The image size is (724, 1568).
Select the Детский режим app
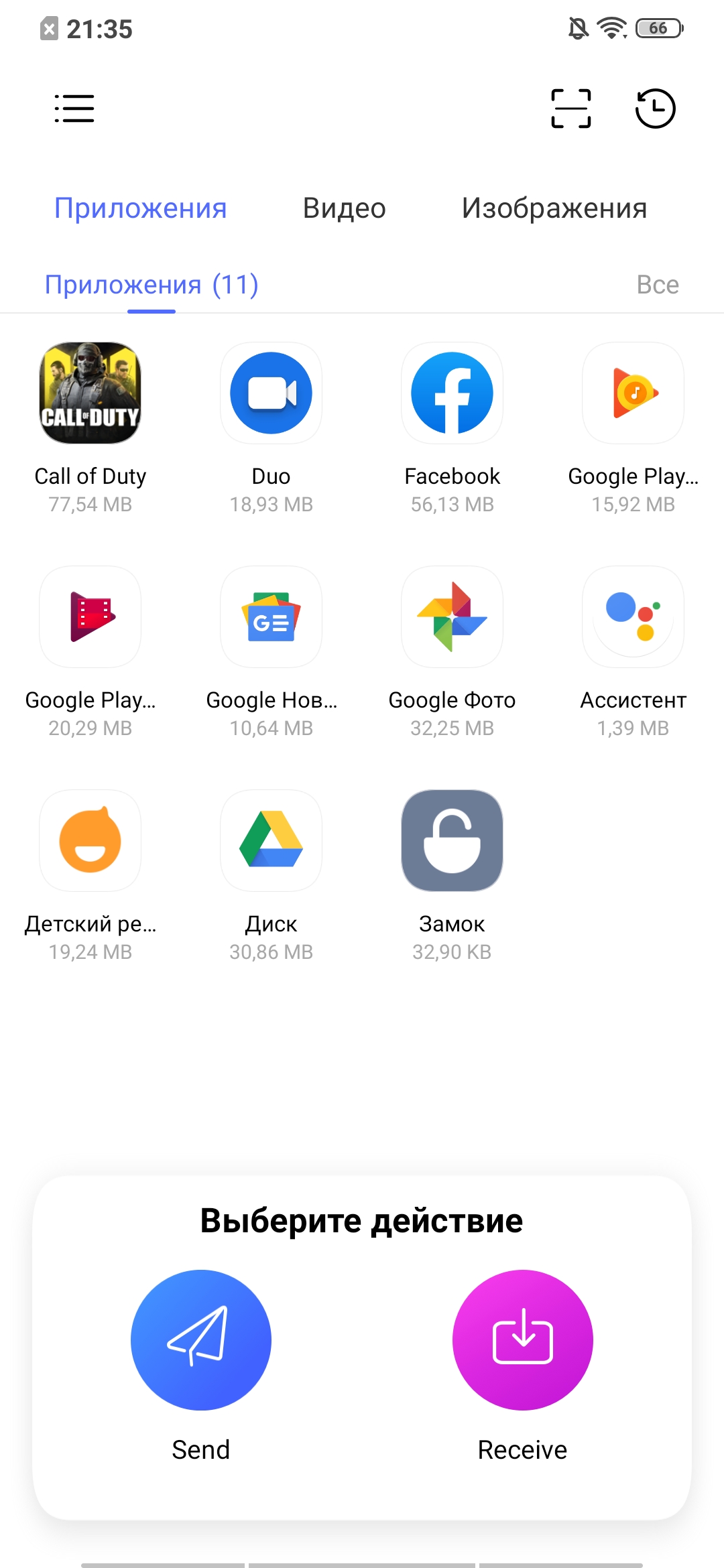90,841
